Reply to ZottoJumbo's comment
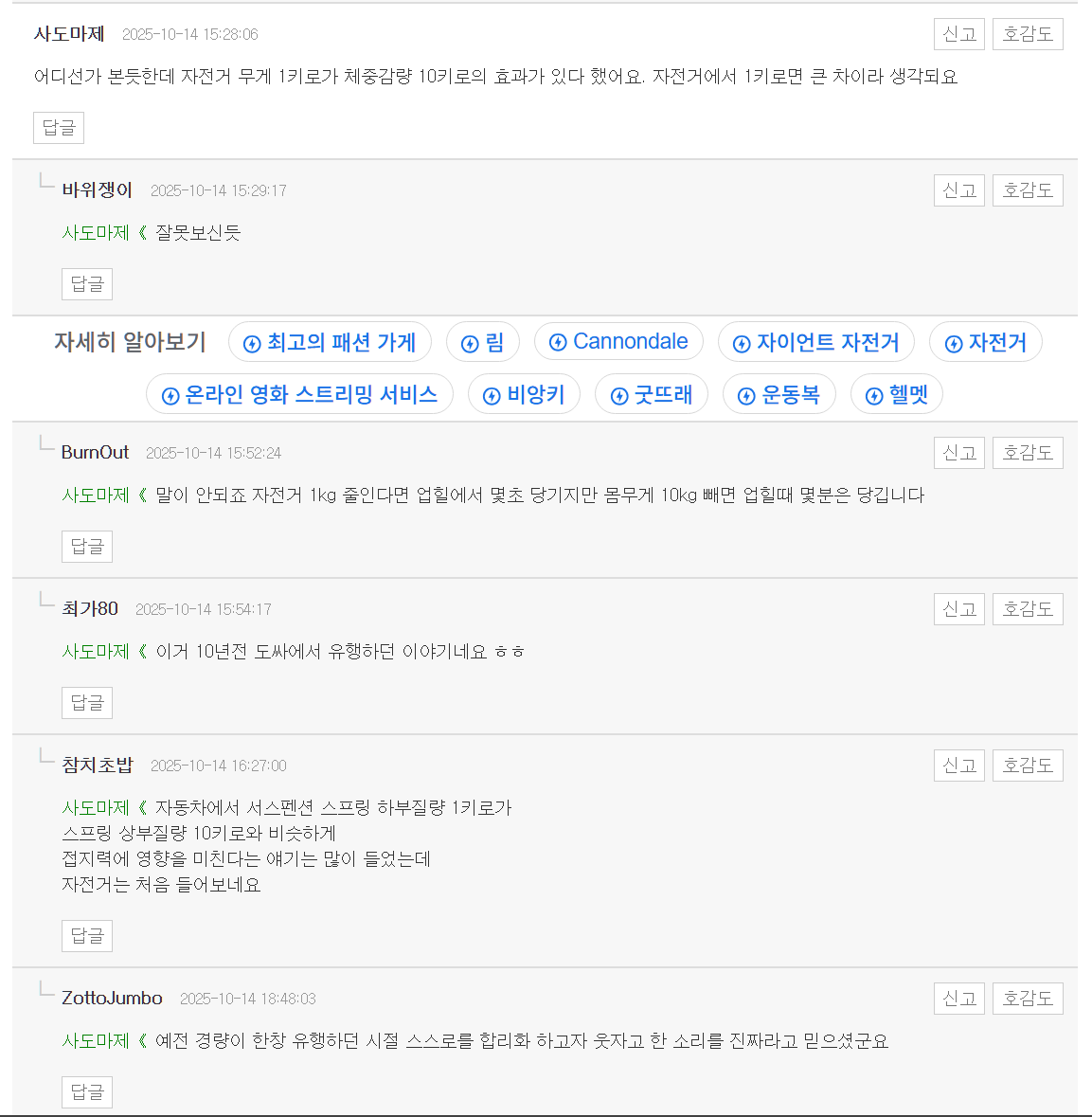 tap(87, 1091)
